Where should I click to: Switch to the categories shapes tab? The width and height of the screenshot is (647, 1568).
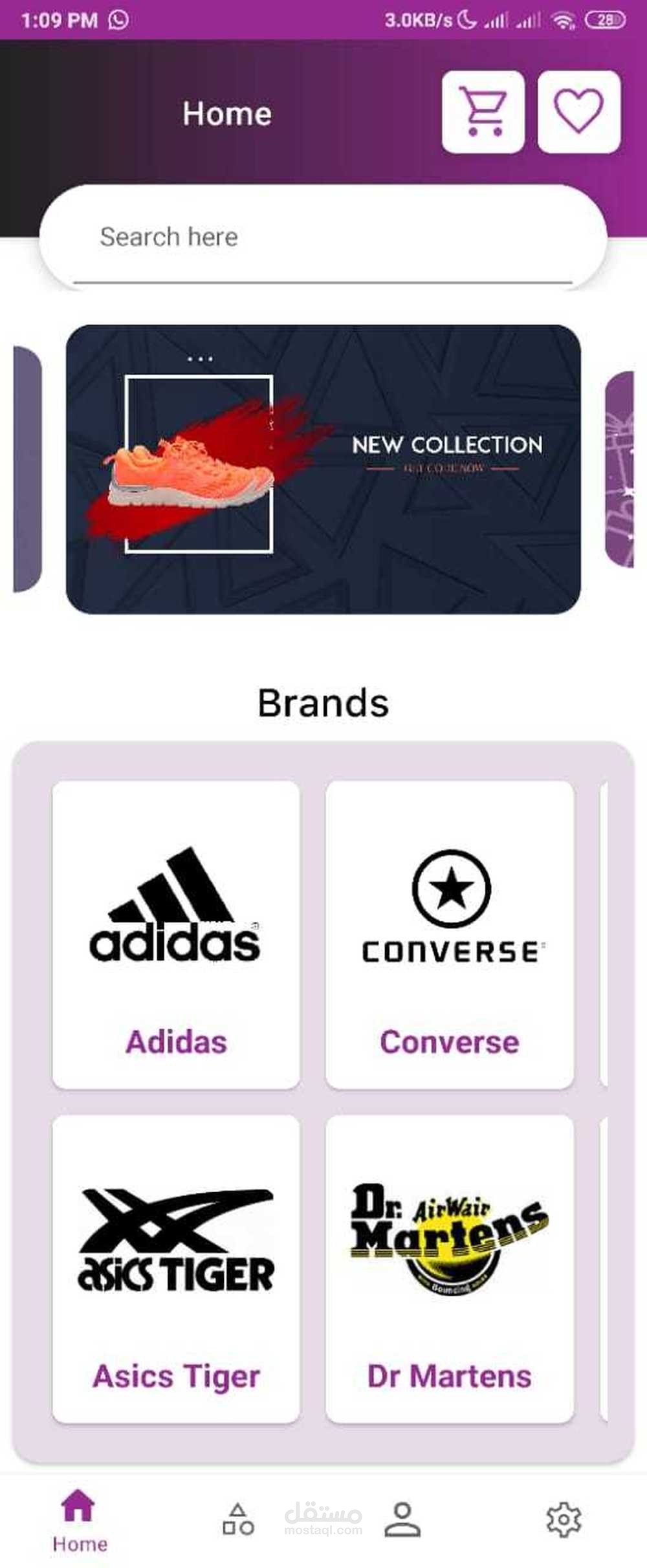pos(238,1519)
